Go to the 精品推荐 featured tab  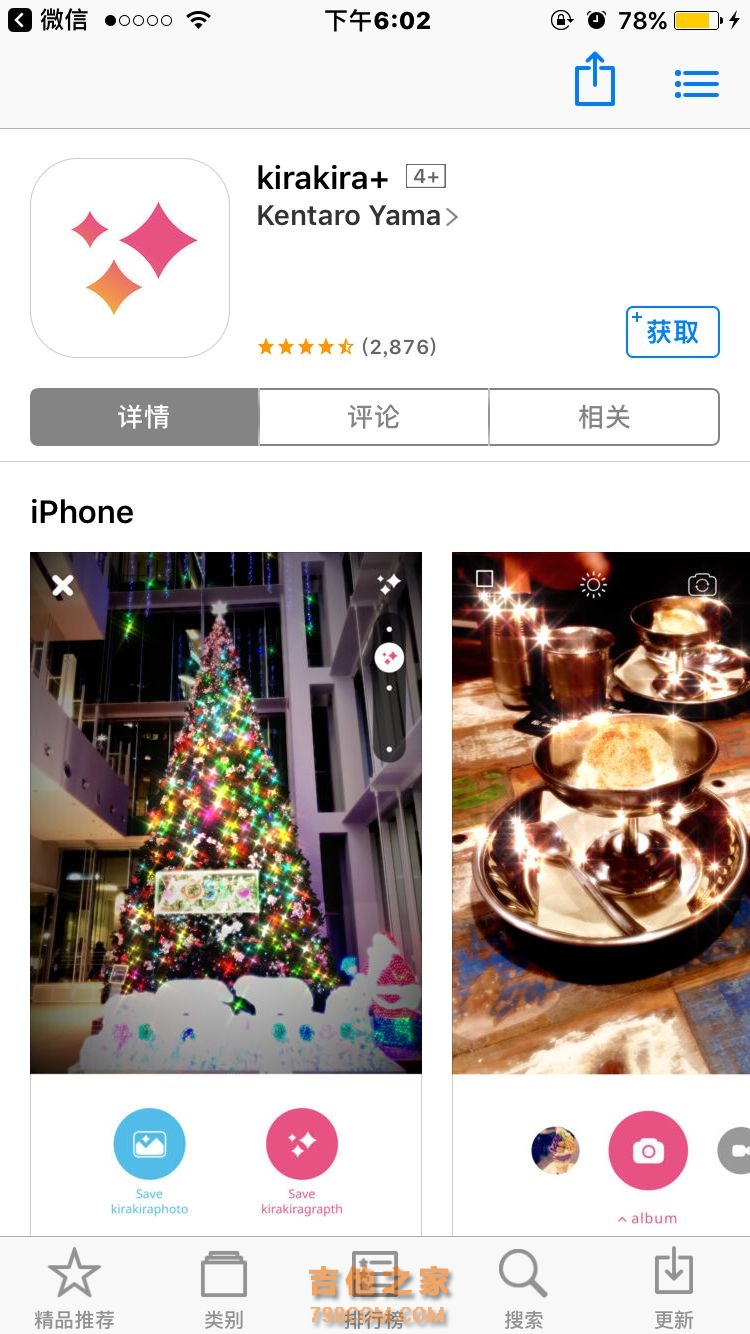[74, 1288]
